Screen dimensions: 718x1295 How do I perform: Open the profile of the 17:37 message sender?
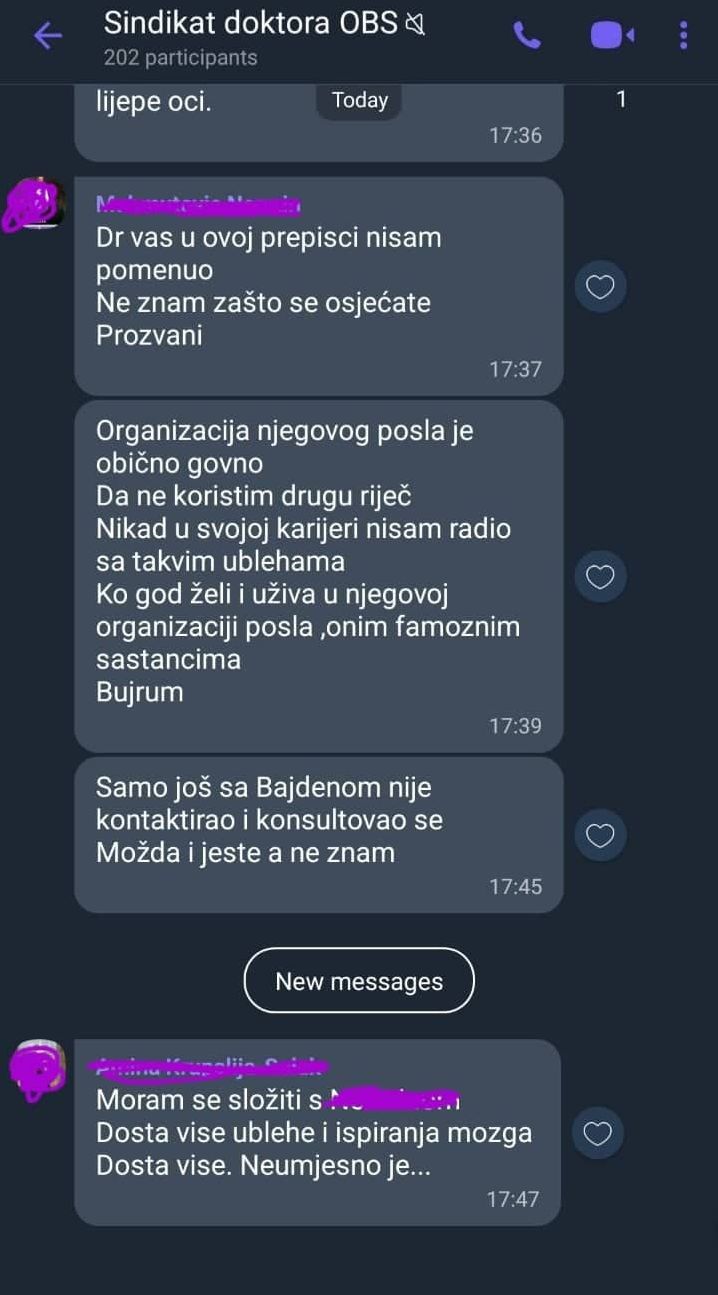(36, 206)
